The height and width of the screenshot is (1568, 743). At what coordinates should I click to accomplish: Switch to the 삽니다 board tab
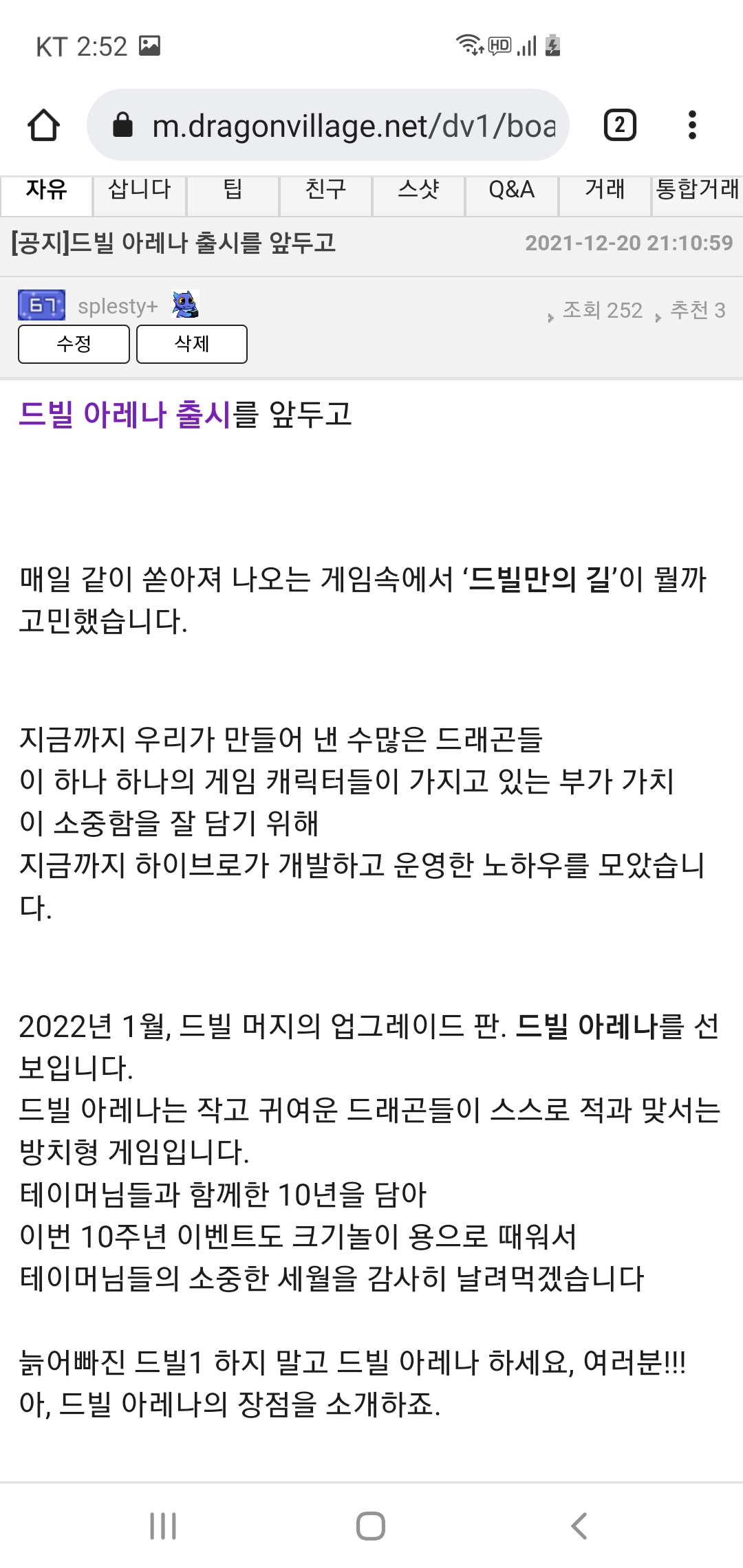pos(140,190)
